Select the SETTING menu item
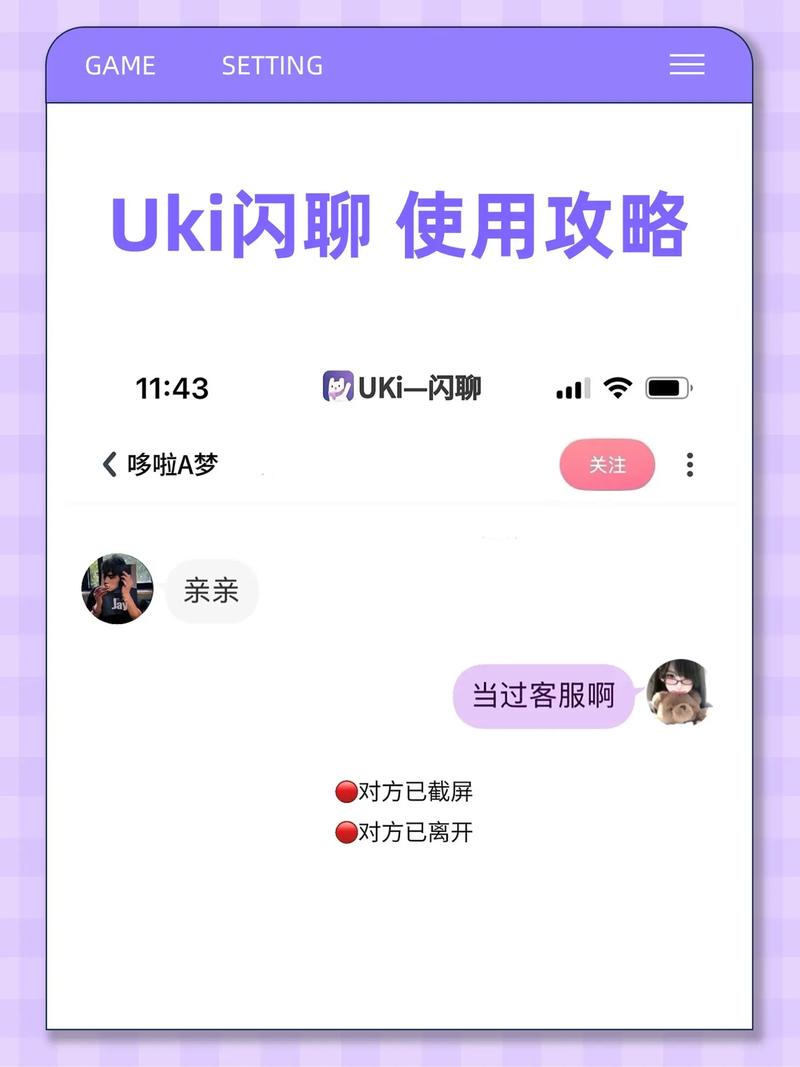This screenshot has height=1067, width=800. [272, 66]
